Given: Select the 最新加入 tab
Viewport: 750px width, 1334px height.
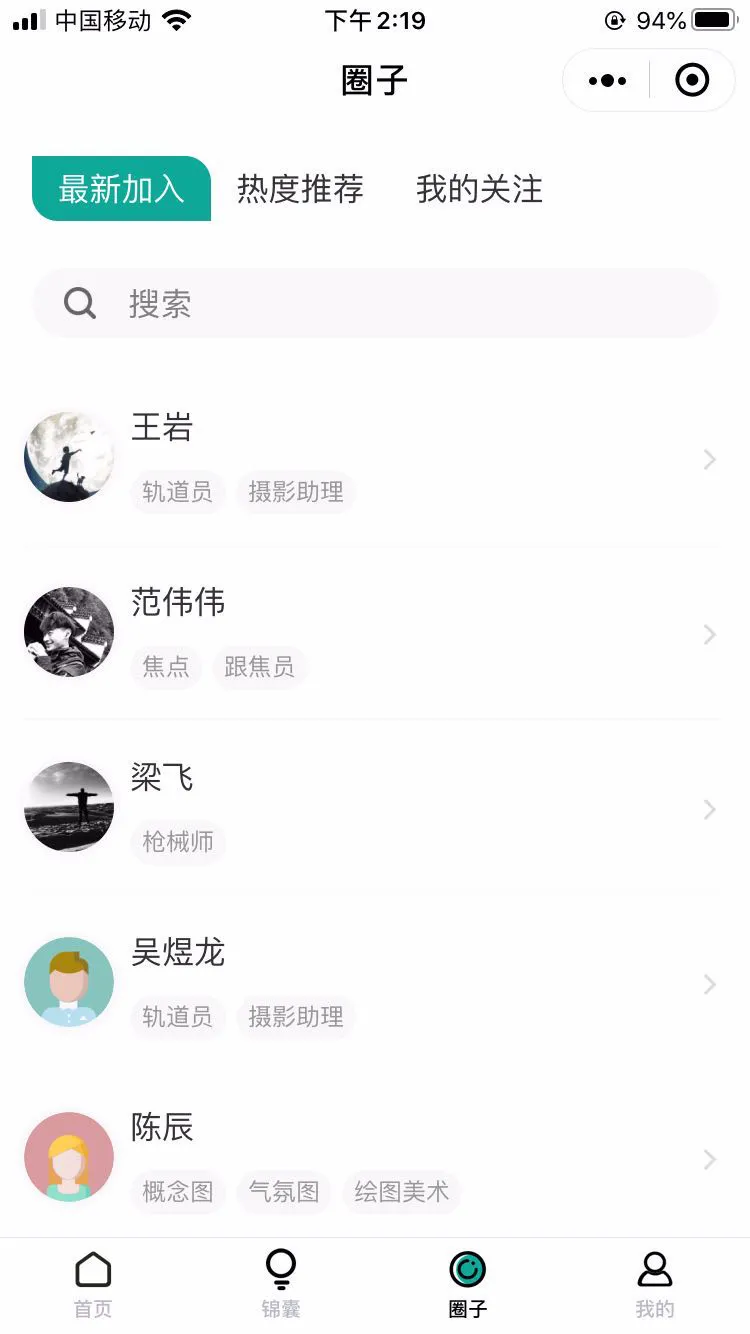Looking at the screenshot, I should pyautogui.click(x=121, y=189).
